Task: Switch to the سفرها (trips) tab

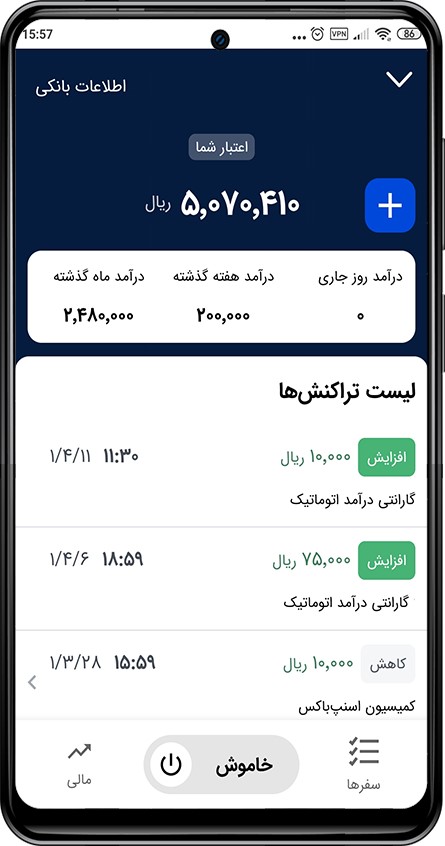Action: tap(364, 765)
